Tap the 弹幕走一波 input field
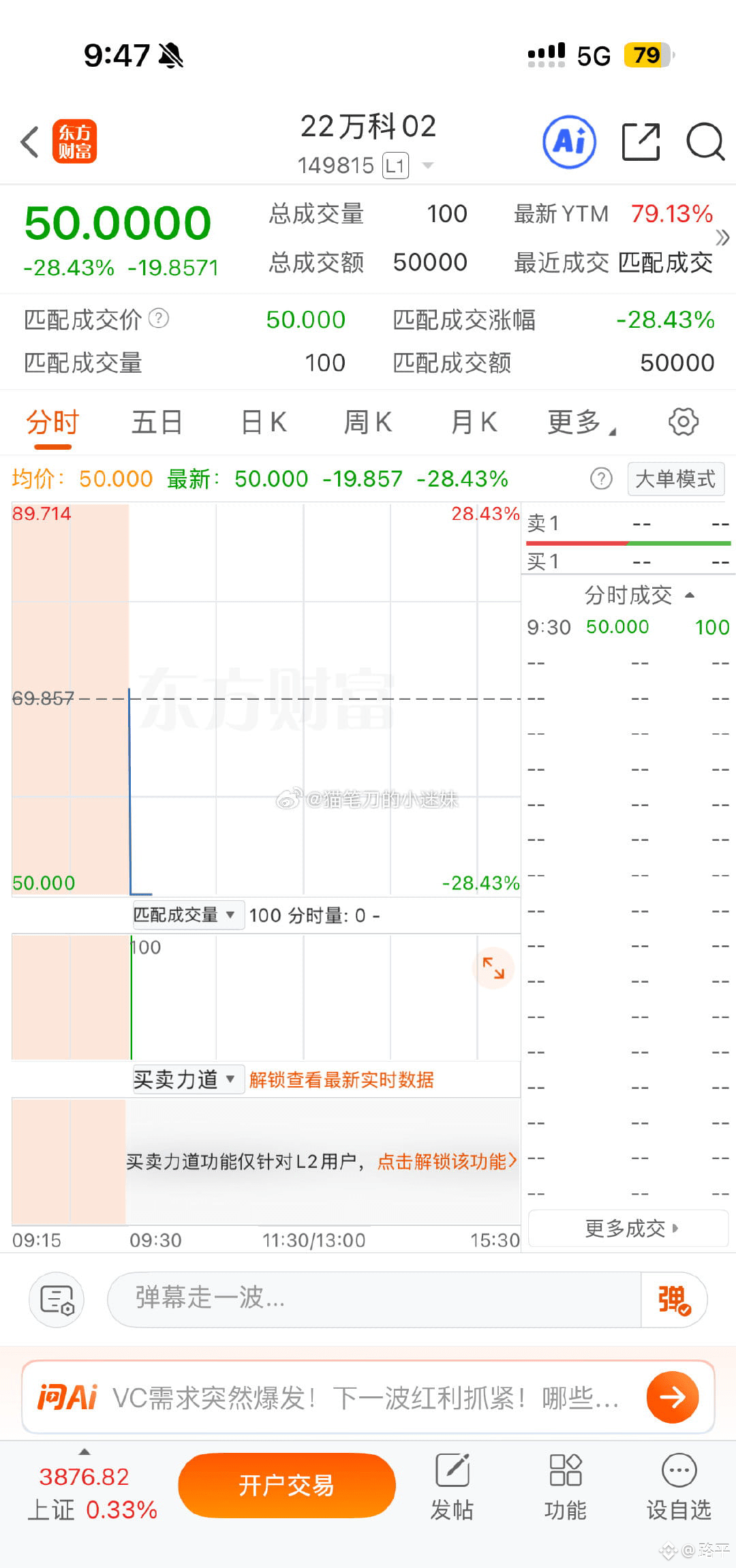Image resolution: width=736 pixels, height=1568 pixels. coord(373,1298)
